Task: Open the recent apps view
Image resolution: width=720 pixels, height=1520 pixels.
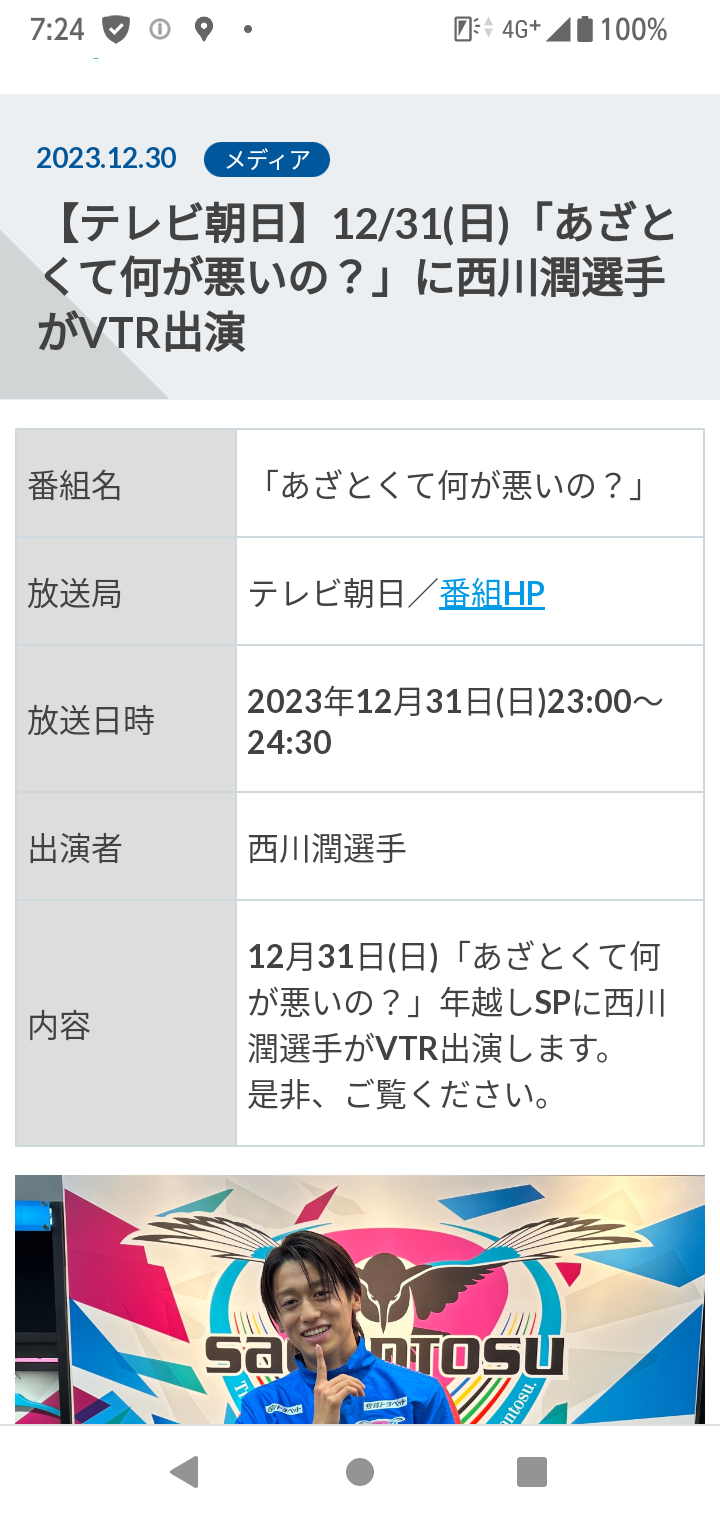Action: [532, 1472]
